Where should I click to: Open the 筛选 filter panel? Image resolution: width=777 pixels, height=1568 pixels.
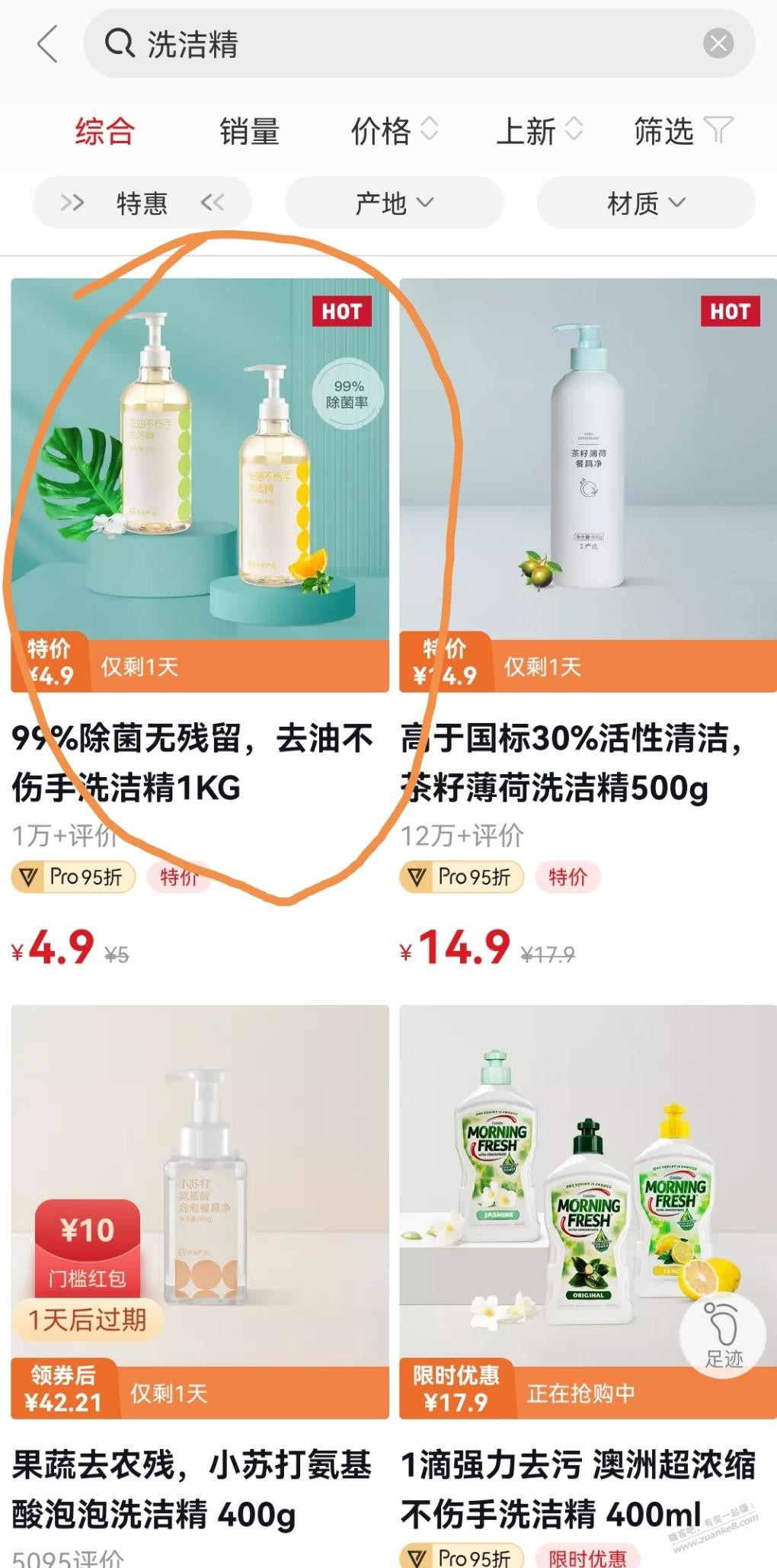pyautogui.click(x=682, y=131)
